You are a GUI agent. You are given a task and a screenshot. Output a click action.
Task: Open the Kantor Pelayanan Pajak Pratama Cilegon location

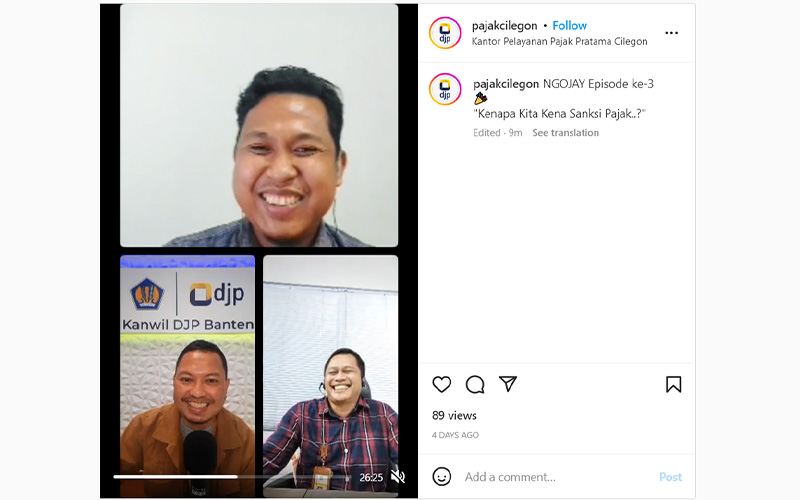(x=559, y=42)
